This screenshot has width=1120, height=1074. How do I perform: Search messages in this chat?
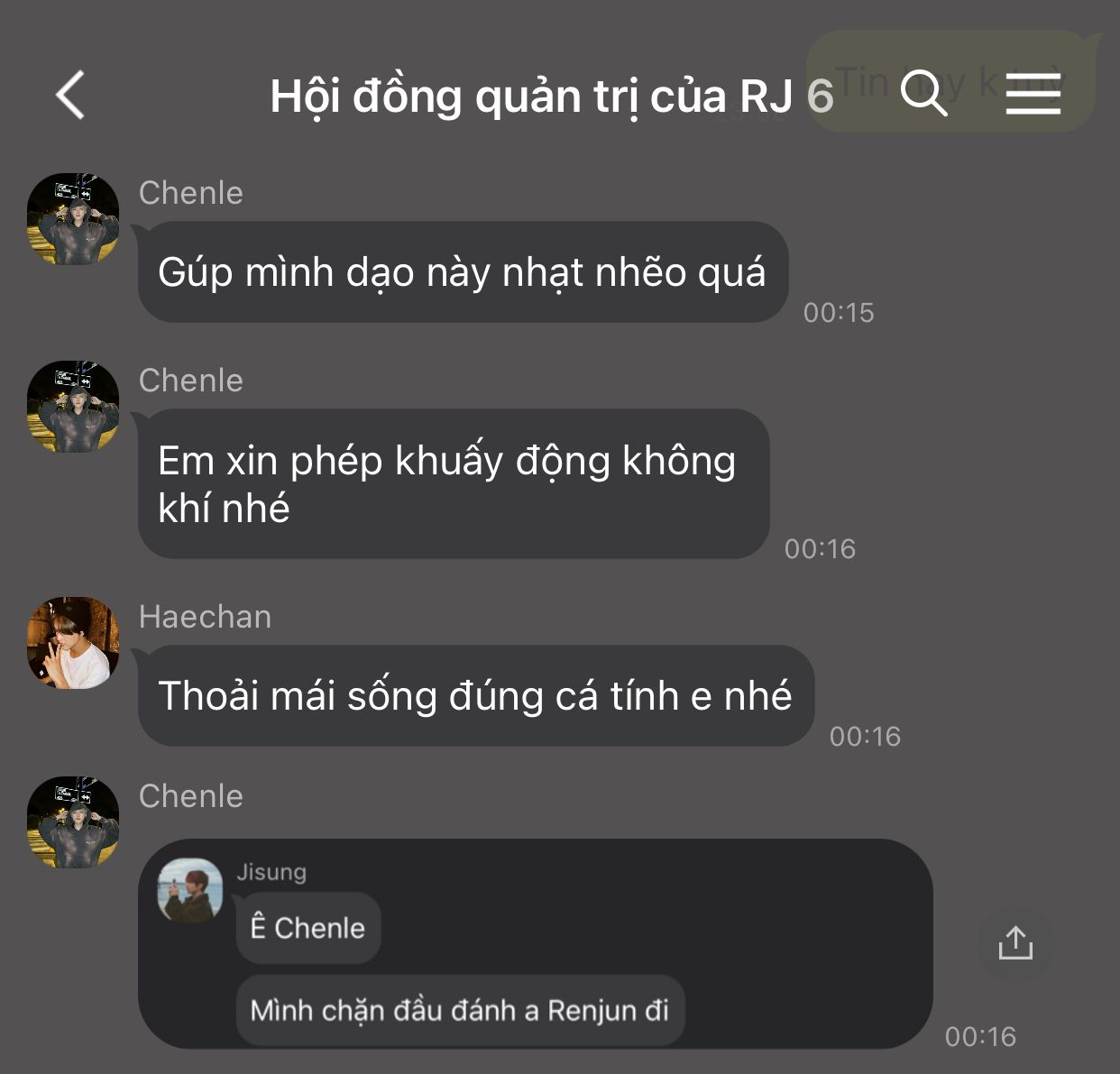click(923, 93)
